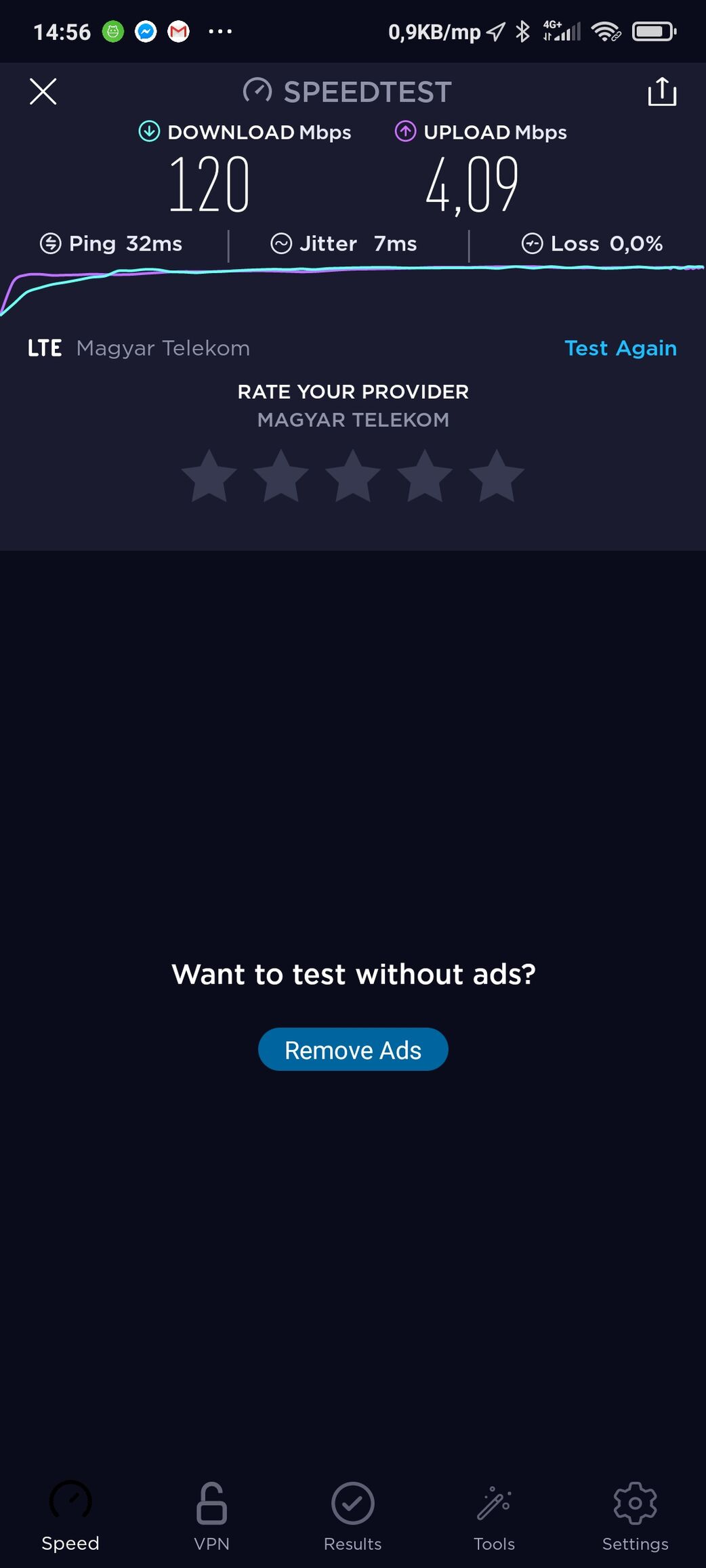Image resolution: width=706 pixels, height=1568 pixels.
Task: Select the Speed tab
Action: click(70, 1516)
